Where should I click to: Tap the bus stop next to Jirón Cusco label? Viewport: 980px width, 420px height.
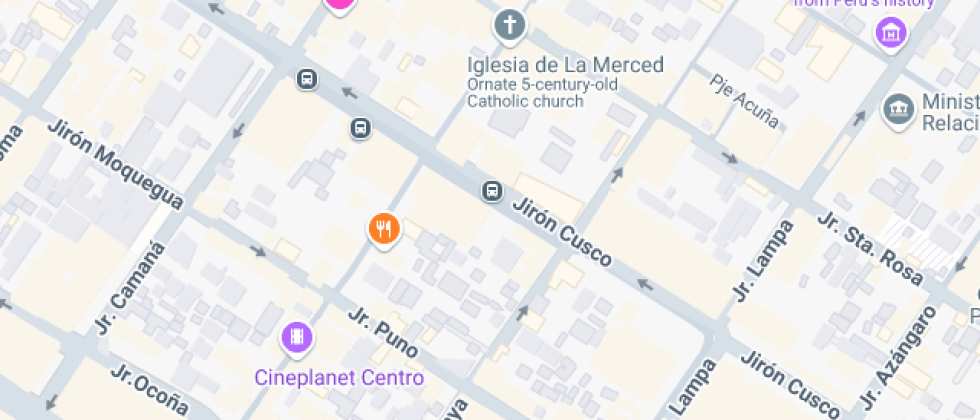coord(491,190)
